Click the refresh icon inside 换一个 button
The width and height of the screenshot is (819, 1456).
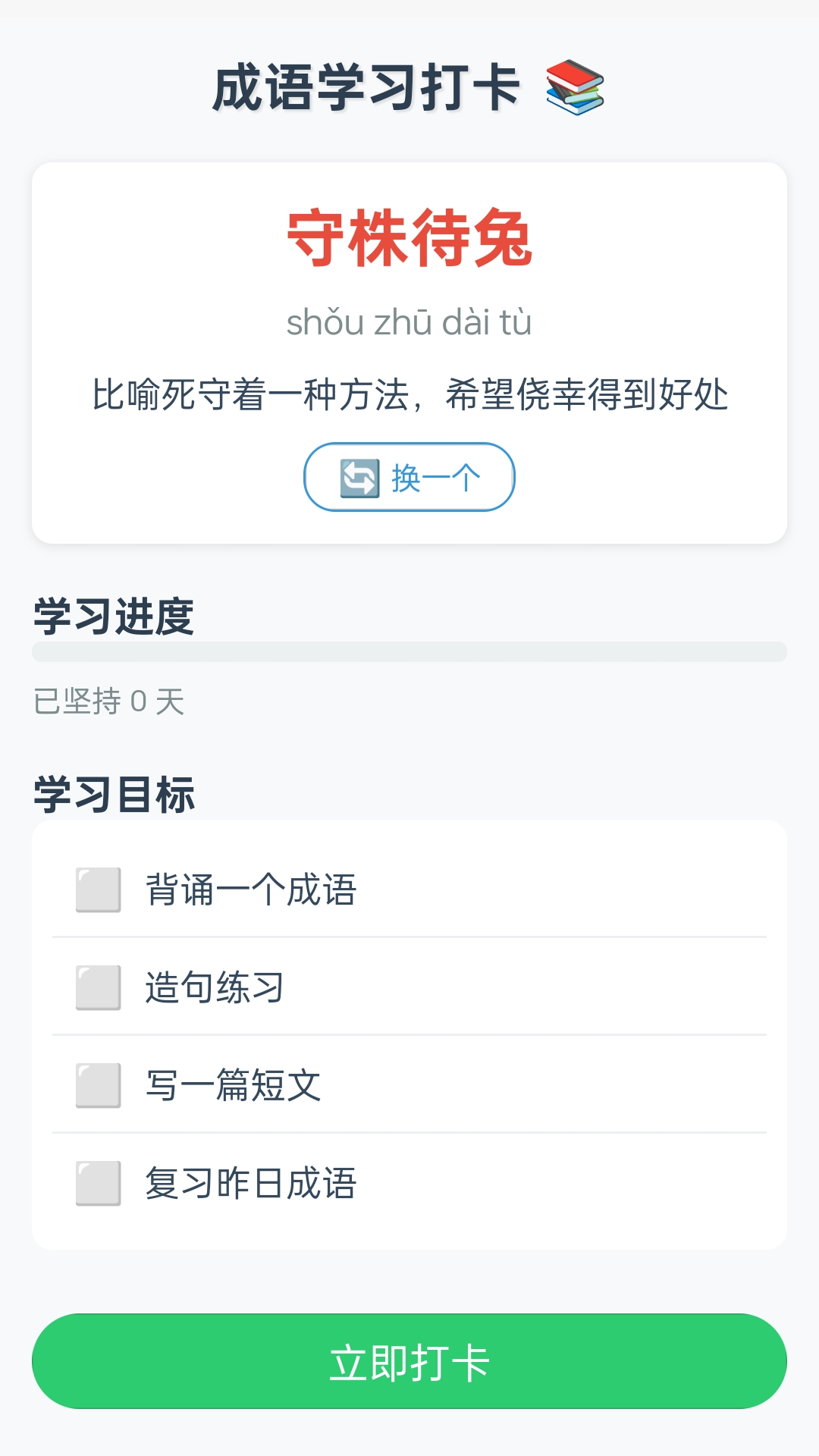358,478
